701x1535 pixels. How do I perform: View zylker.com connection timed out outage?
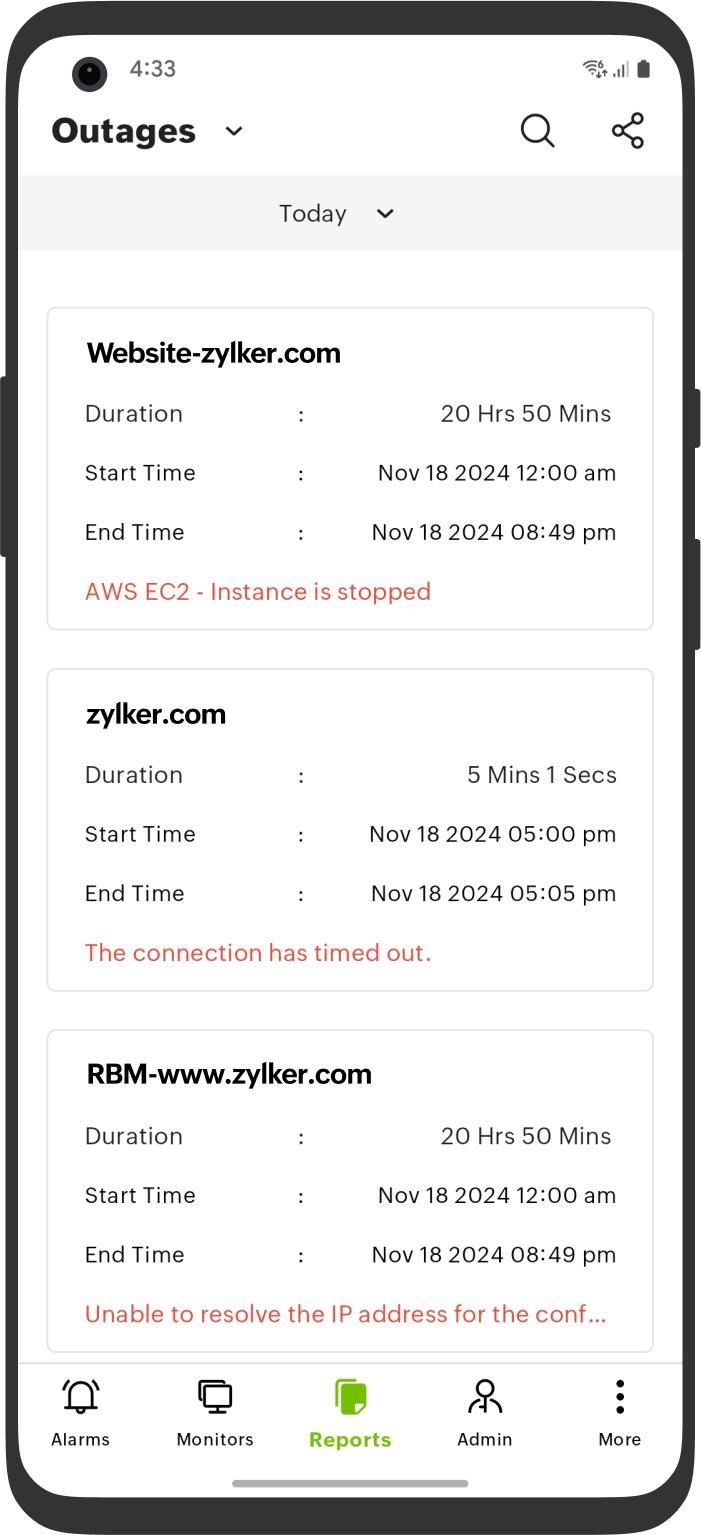pos(350,830)
